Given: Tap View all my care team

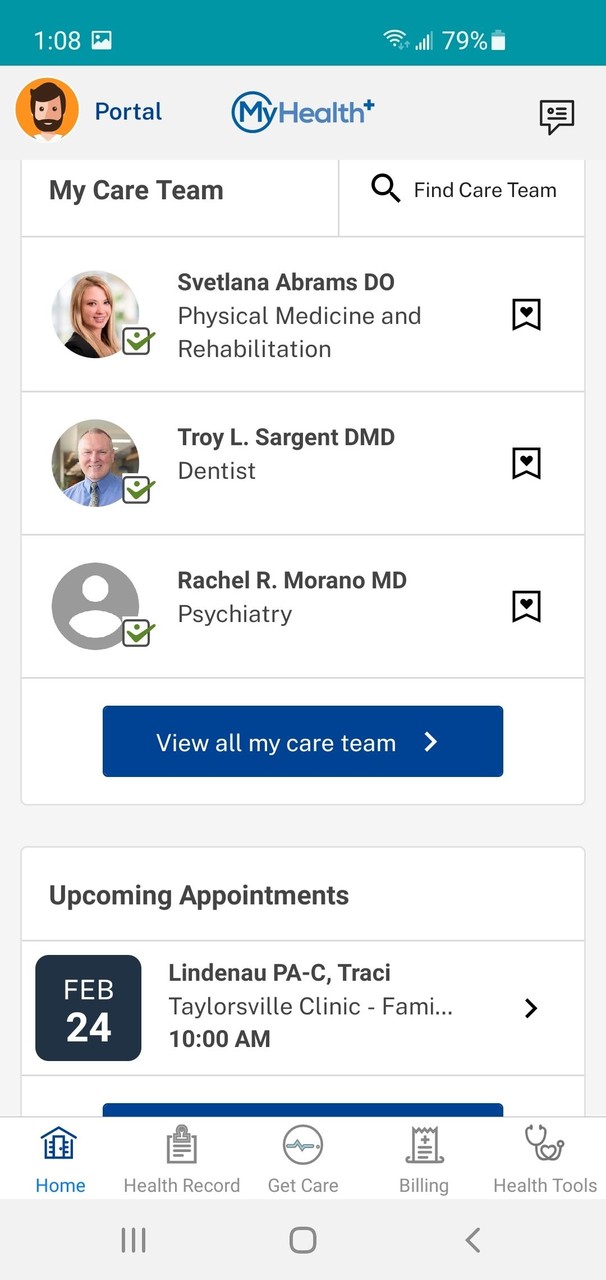Looking at the screenshot, I should tap(302, 742).
